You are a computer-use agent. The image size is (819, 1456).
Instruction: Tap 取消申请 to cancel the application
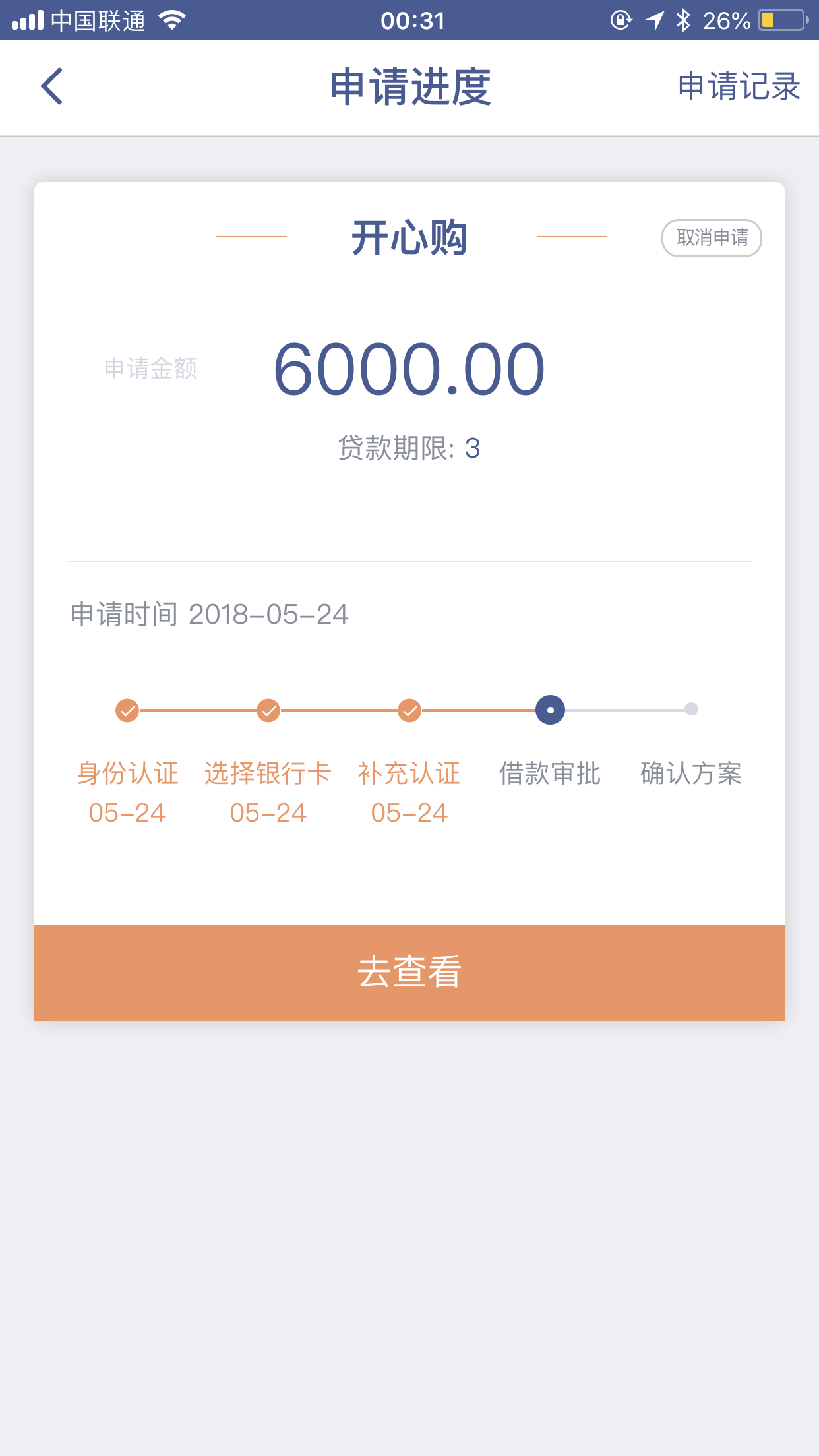click(x=712, y=238)
